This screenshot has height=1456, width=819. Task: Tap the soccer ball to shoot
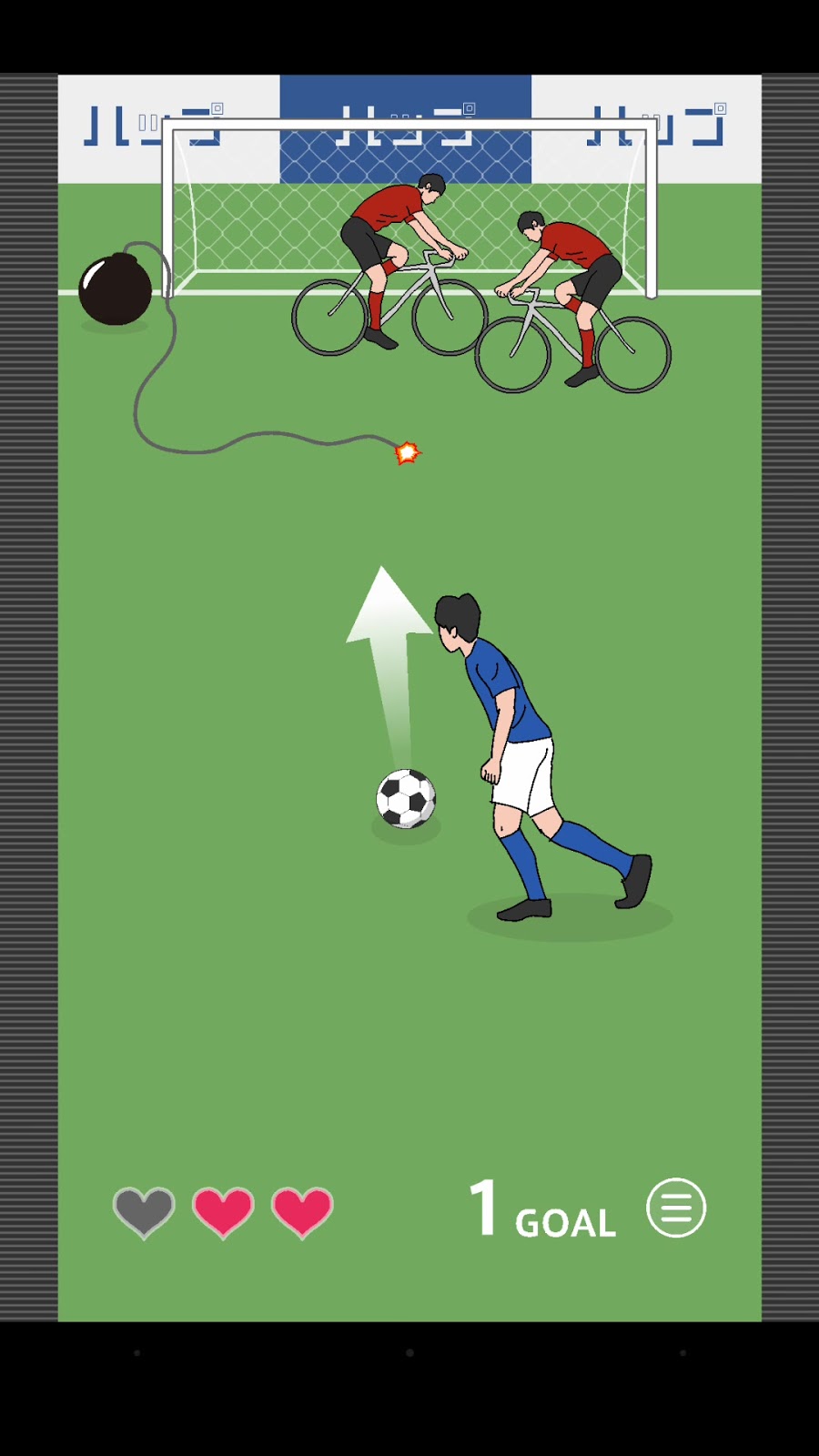click(406, 798)
